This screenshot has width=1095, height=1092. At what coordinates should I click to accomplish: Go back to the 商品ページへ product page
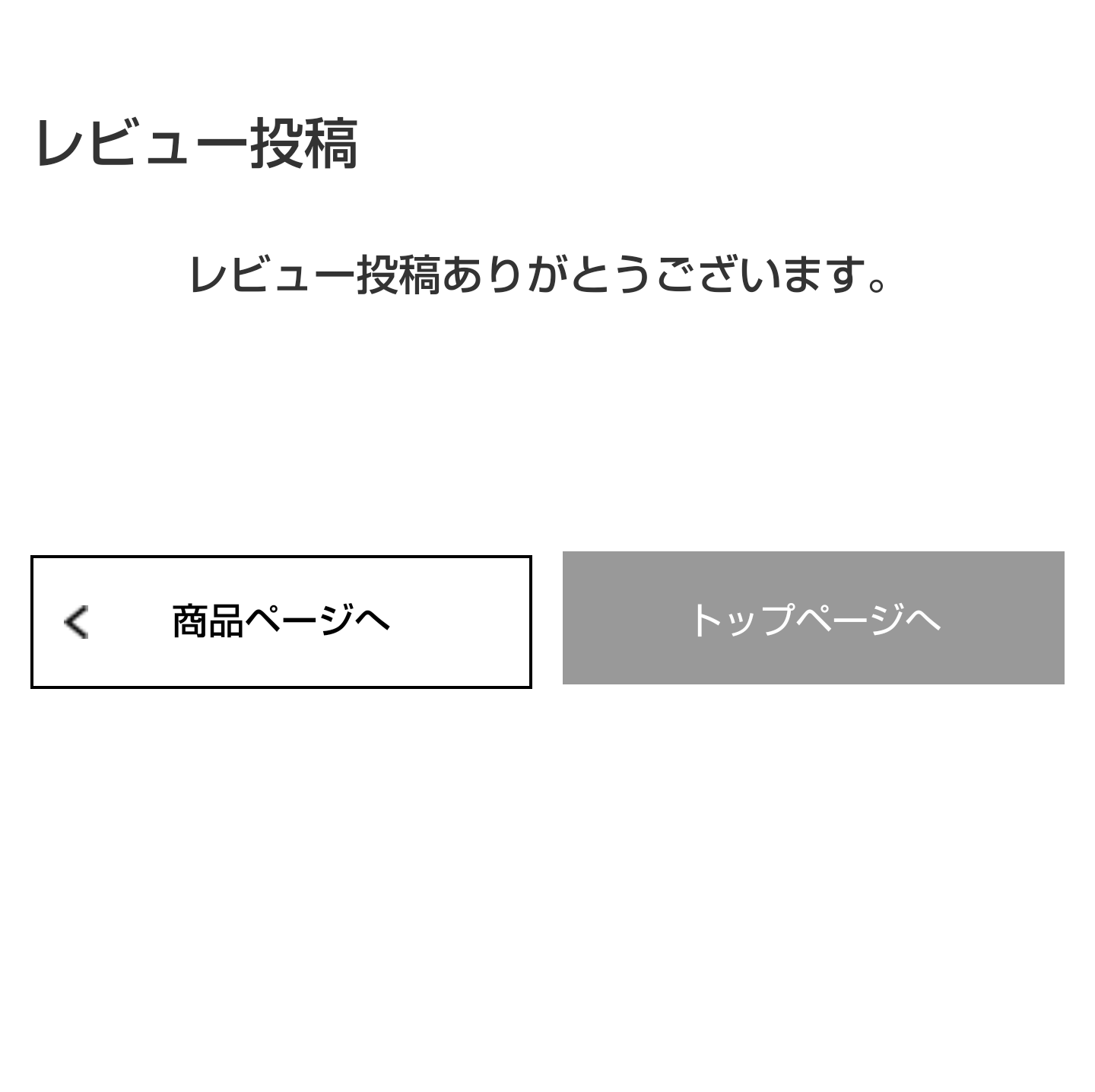[x=281, y=621]
